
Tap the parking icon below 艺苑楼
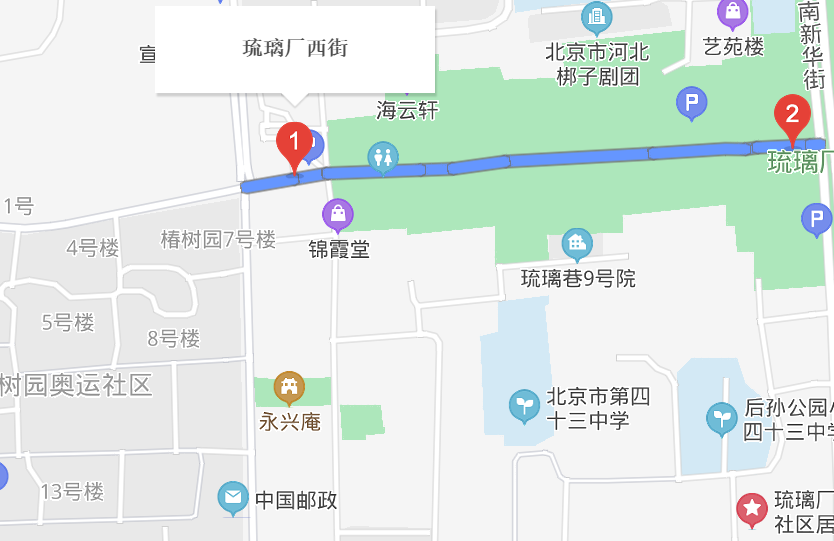(691, 102)
